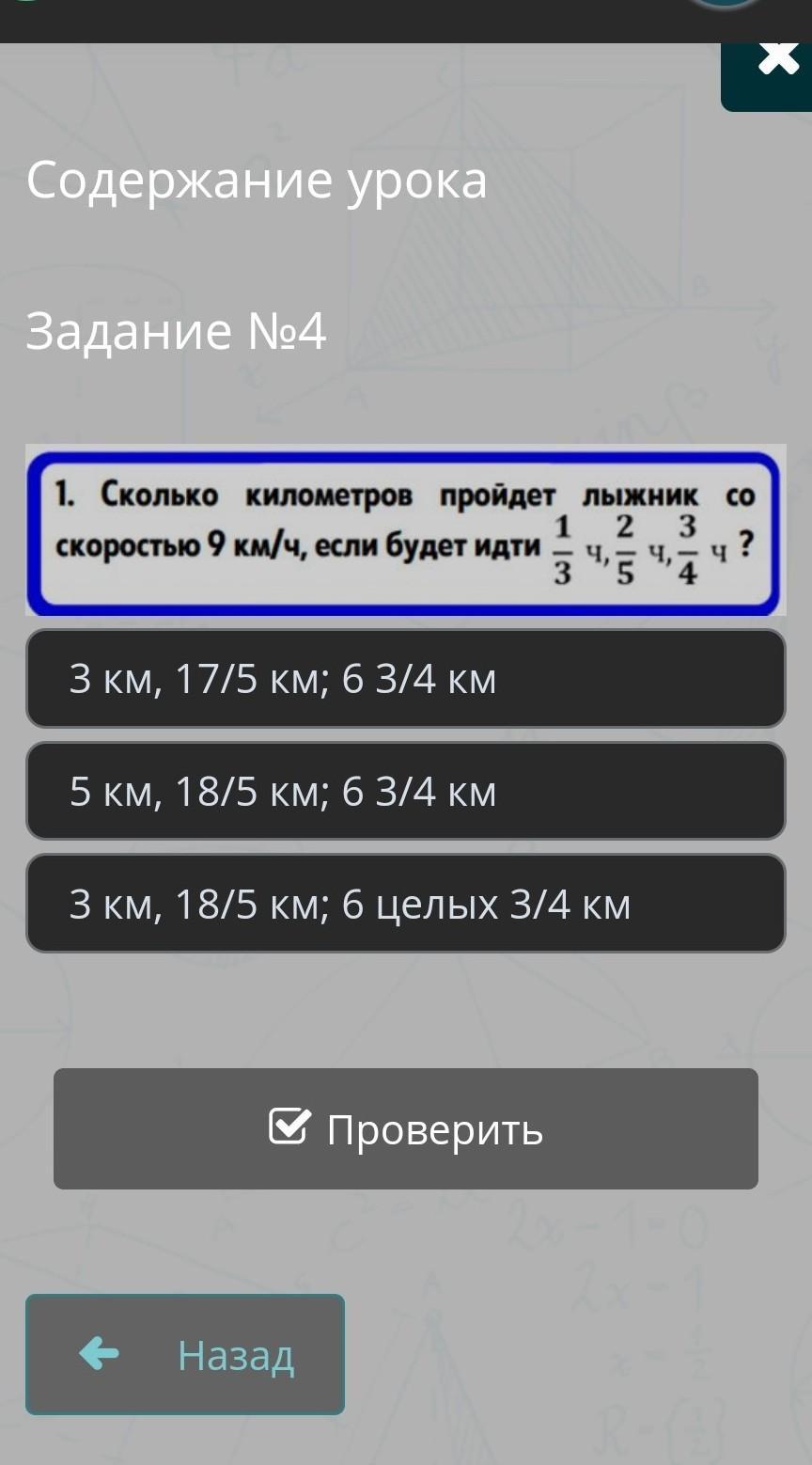Viewport: 812px width, 1465px height.
Task: Pick answer '3 км, 18/5 км; 6 целых 3/4 км'
Action: [406, 904]
